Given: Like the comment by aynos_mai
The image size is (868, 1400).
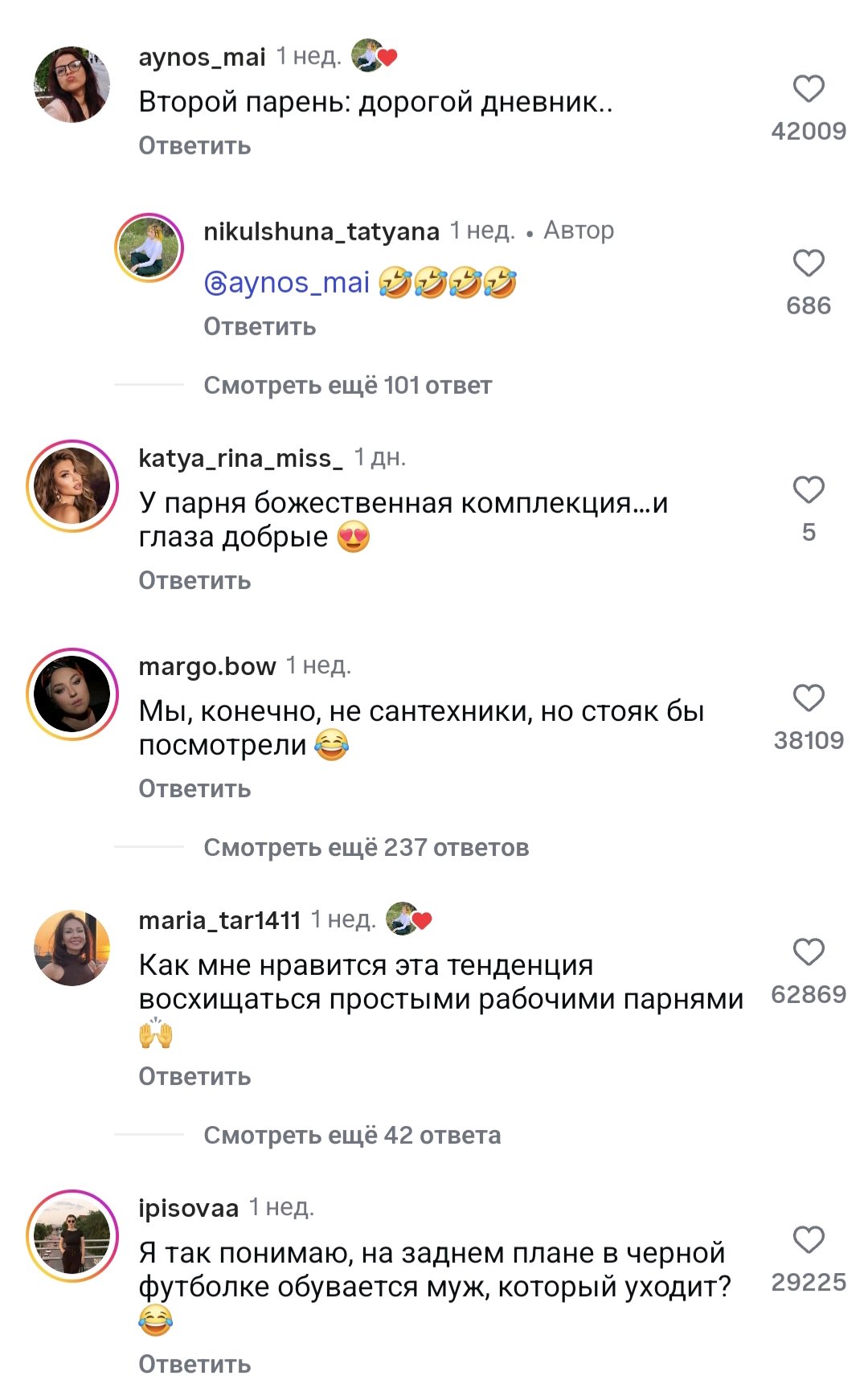Looking at the screenshot, I should [809, 89].
